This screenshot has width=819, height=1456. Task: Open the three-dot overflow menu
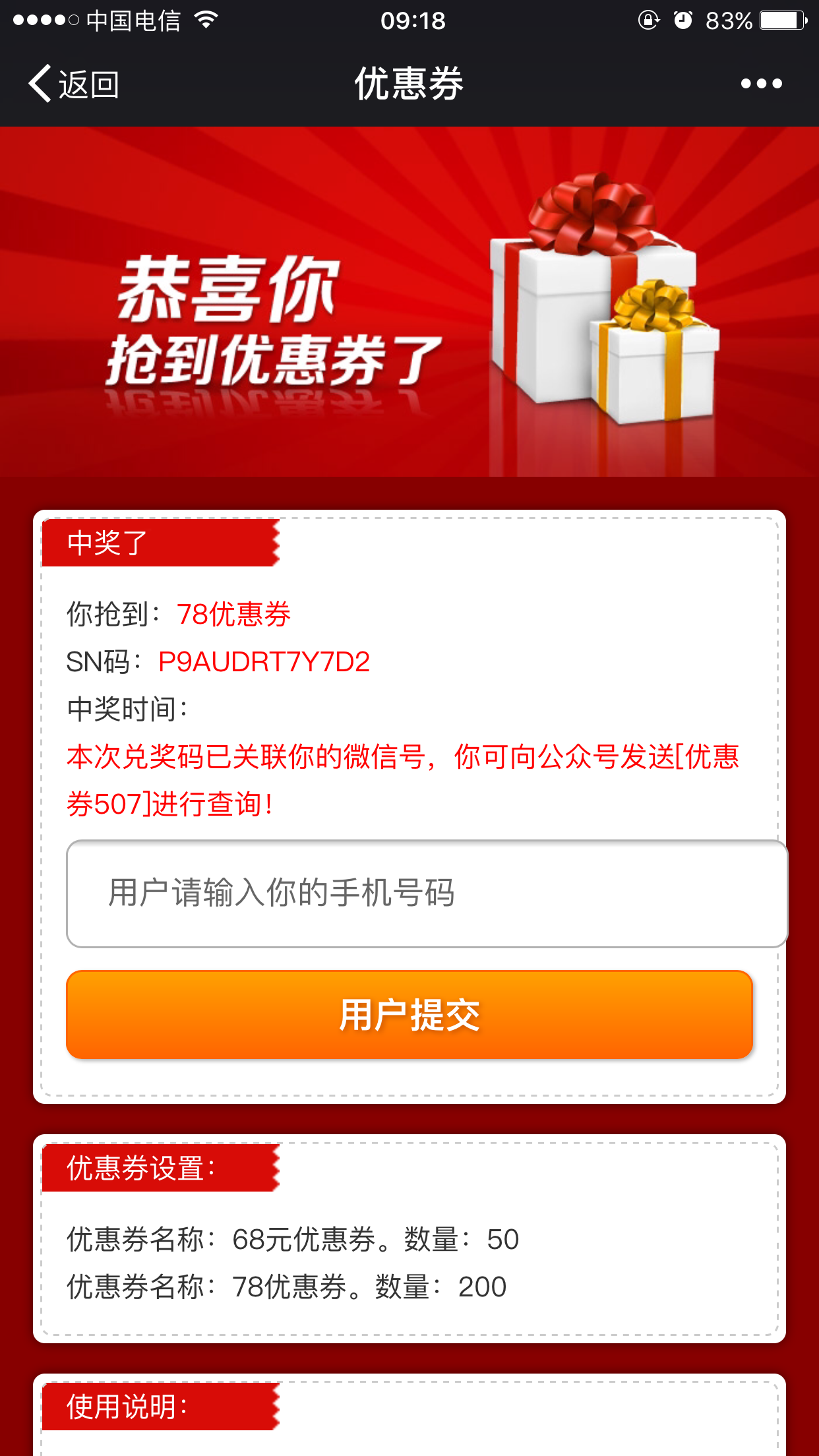761,84
